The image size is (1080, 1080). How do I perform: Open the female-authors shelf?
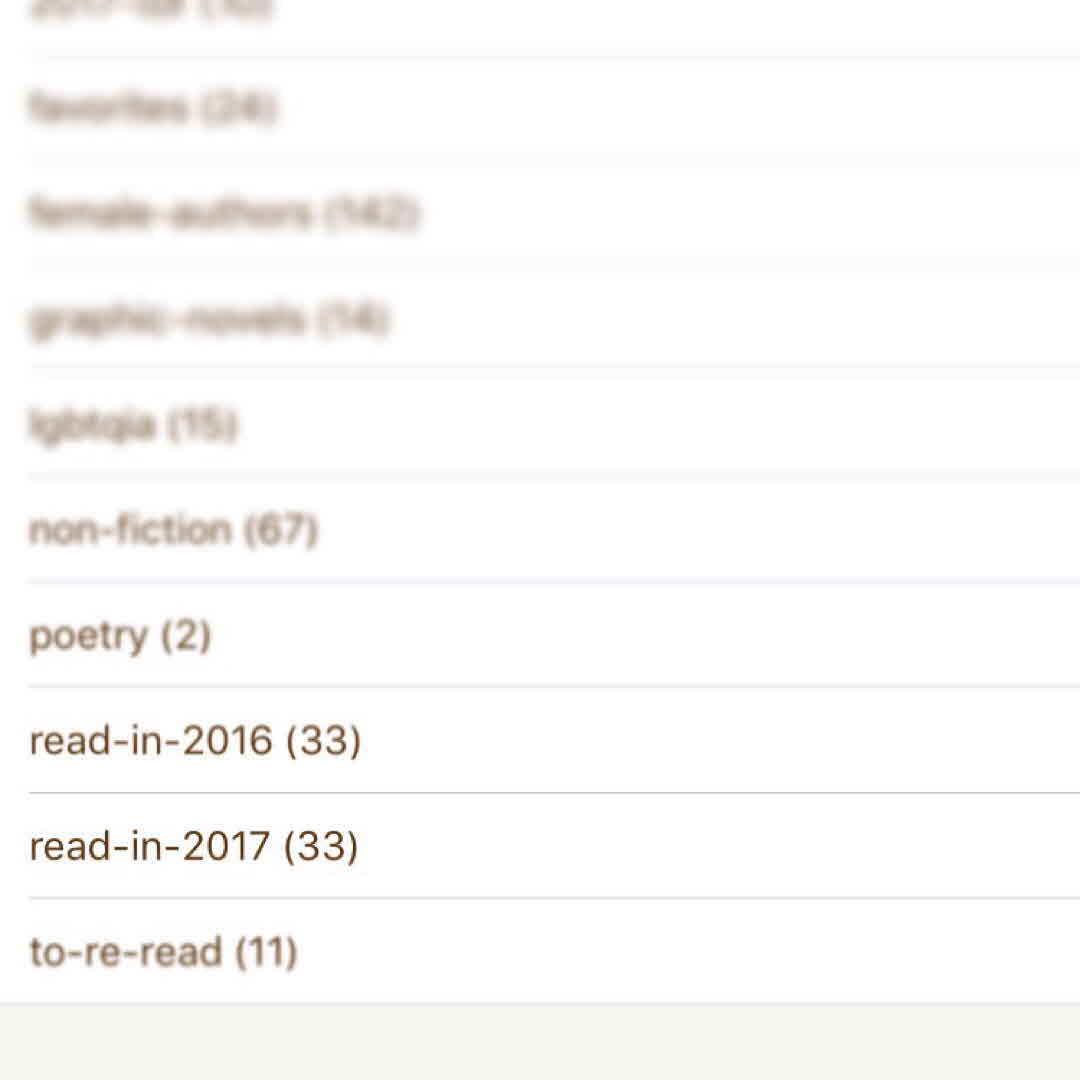tap(224, 213)
